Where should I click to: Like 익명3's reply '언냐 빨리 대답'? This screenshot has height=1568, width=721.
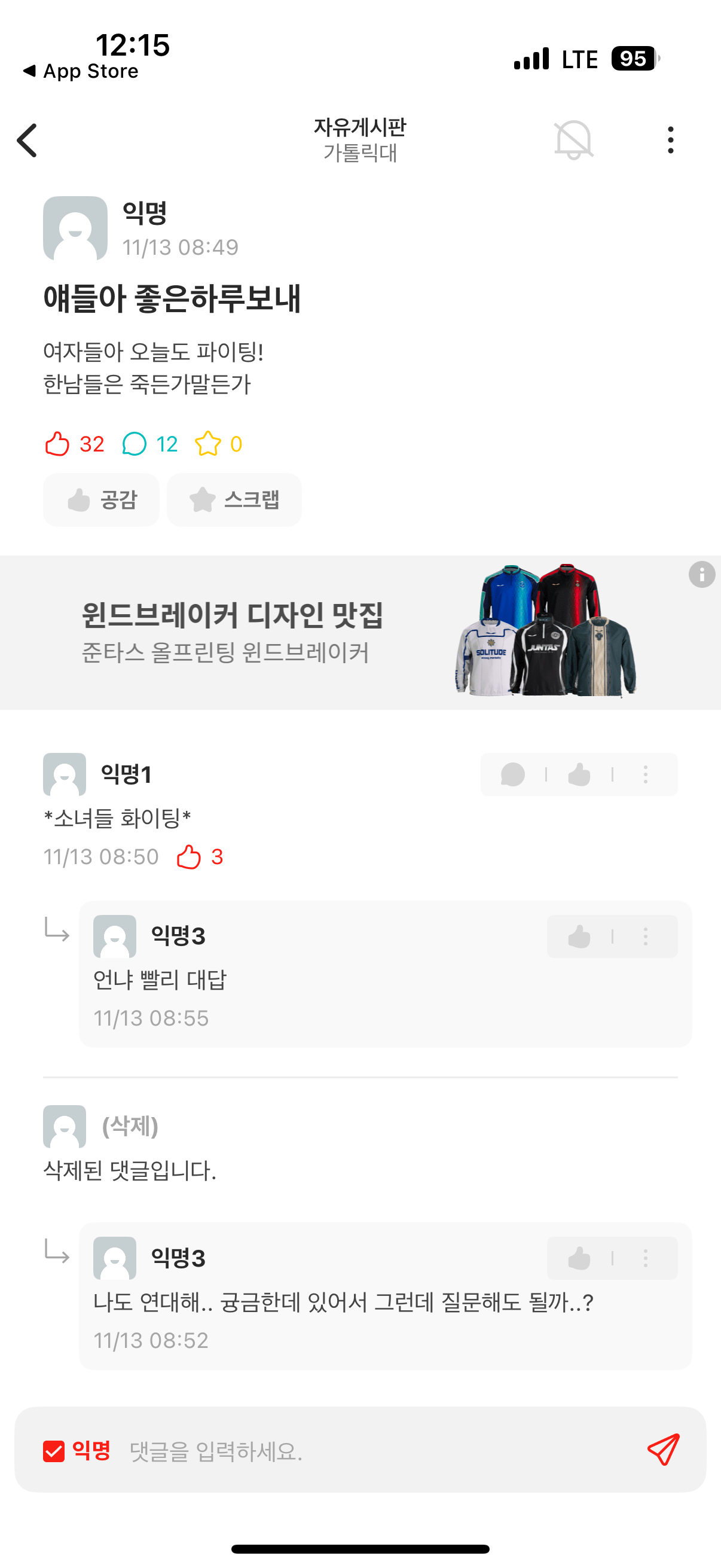579,936
